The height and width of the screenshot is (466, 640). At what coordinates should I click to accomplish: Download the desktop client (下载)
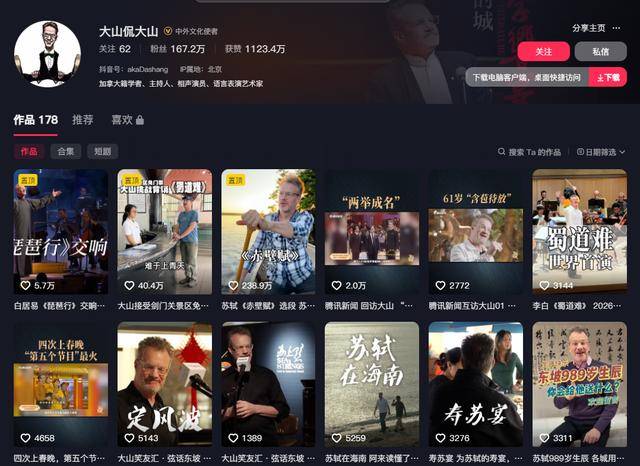coord(607,77)
